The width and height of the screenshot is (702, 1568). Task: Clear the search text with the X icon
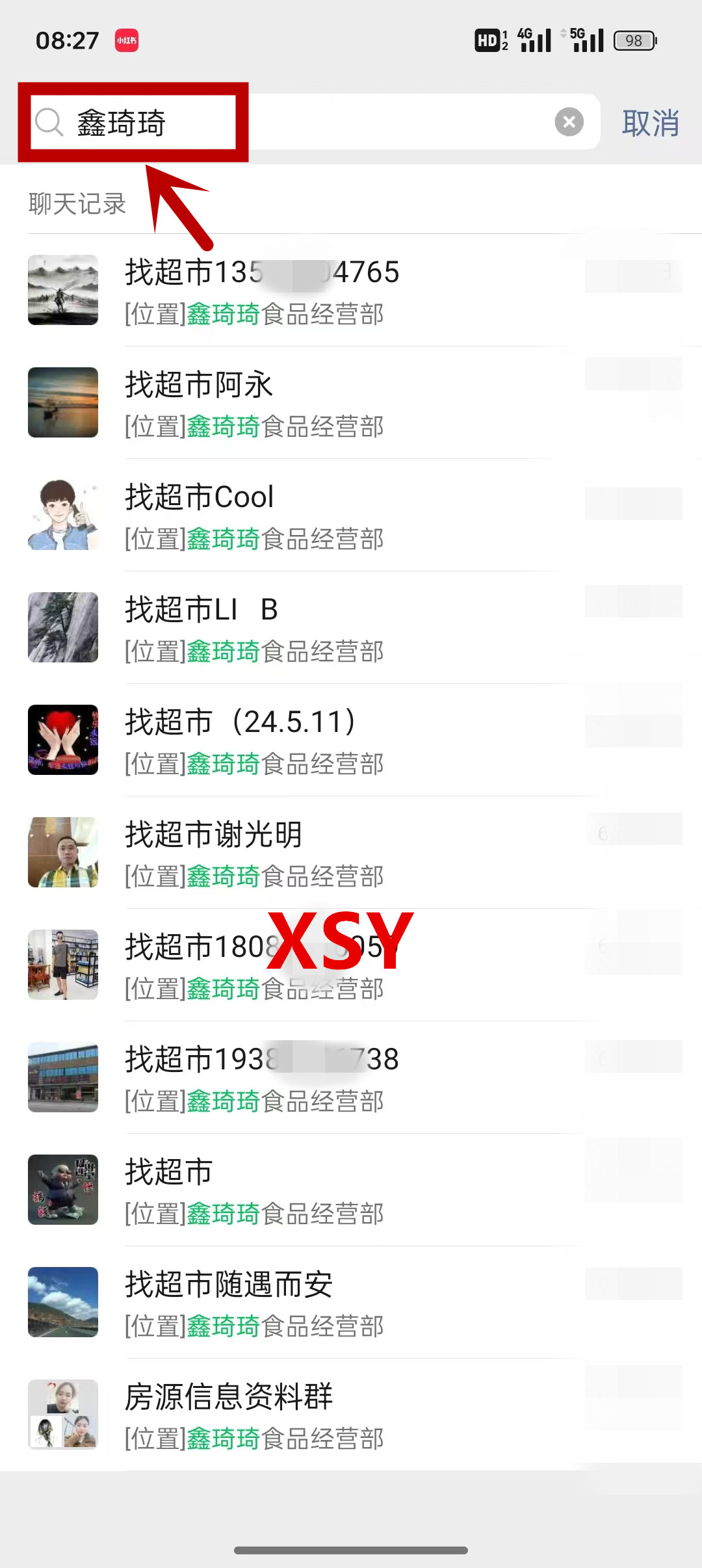pos(569,122)
